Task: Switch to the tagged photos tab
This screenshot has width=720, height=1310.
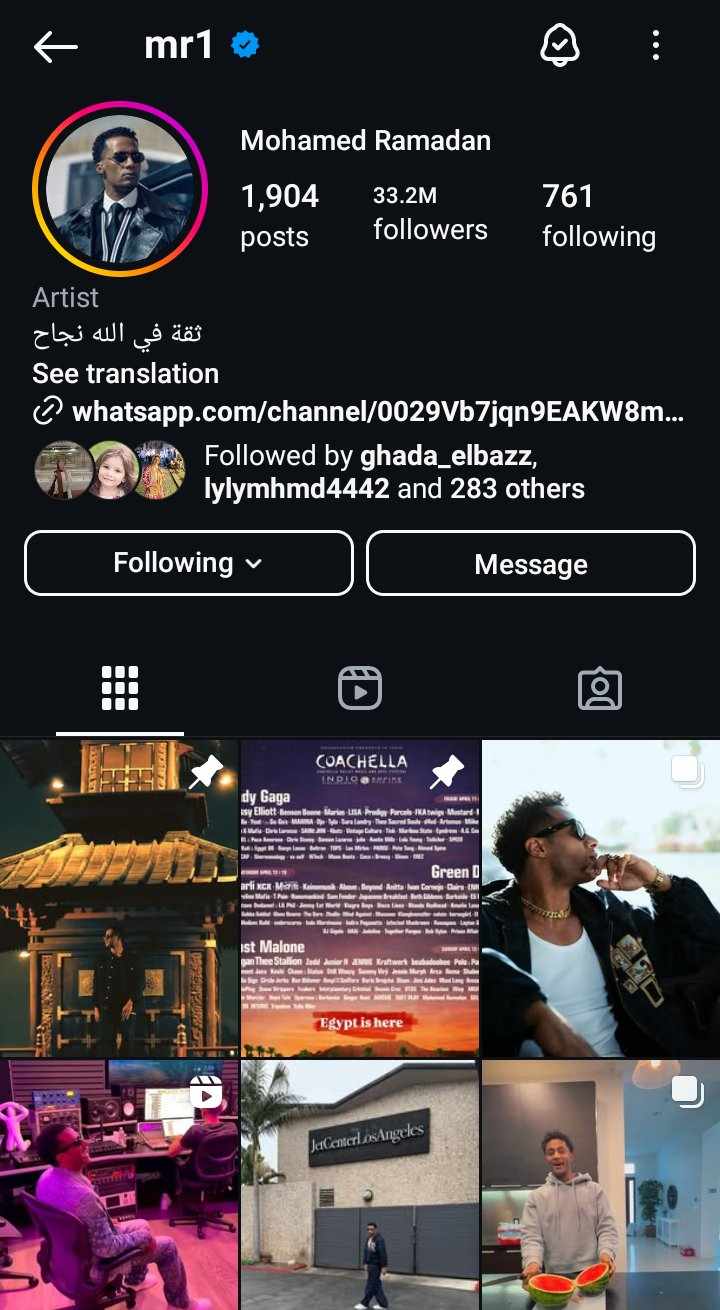Action: click(x=599, y=688)
